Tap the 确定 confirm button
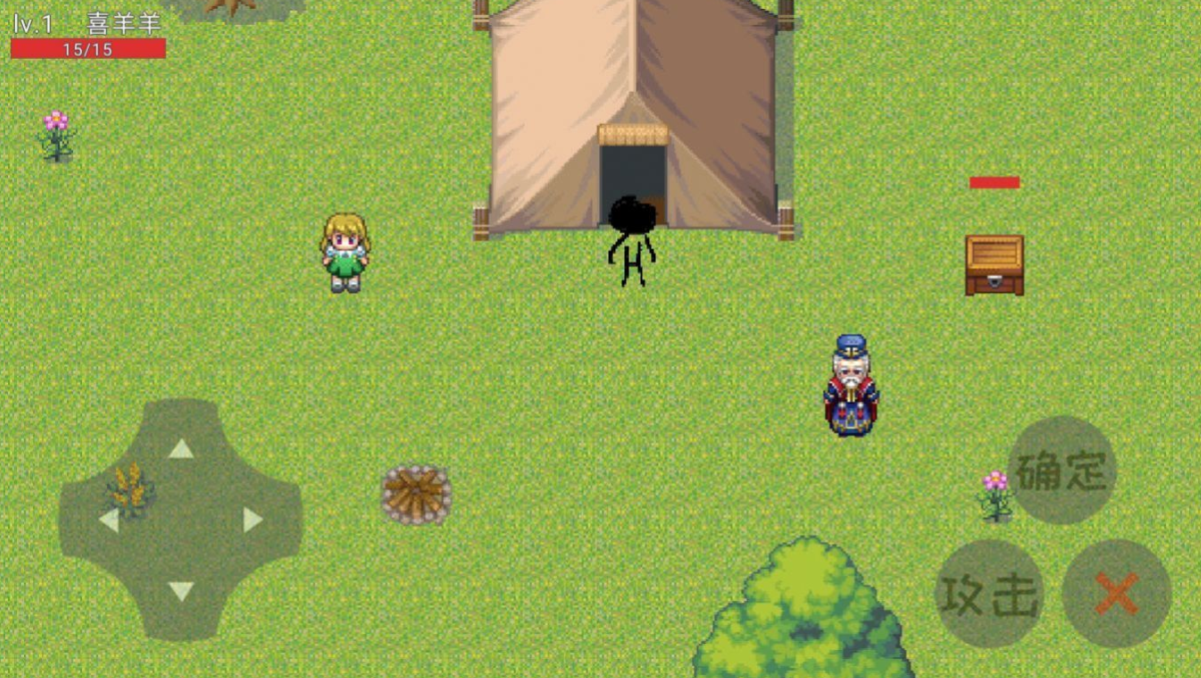 [x=1062, y=471]
